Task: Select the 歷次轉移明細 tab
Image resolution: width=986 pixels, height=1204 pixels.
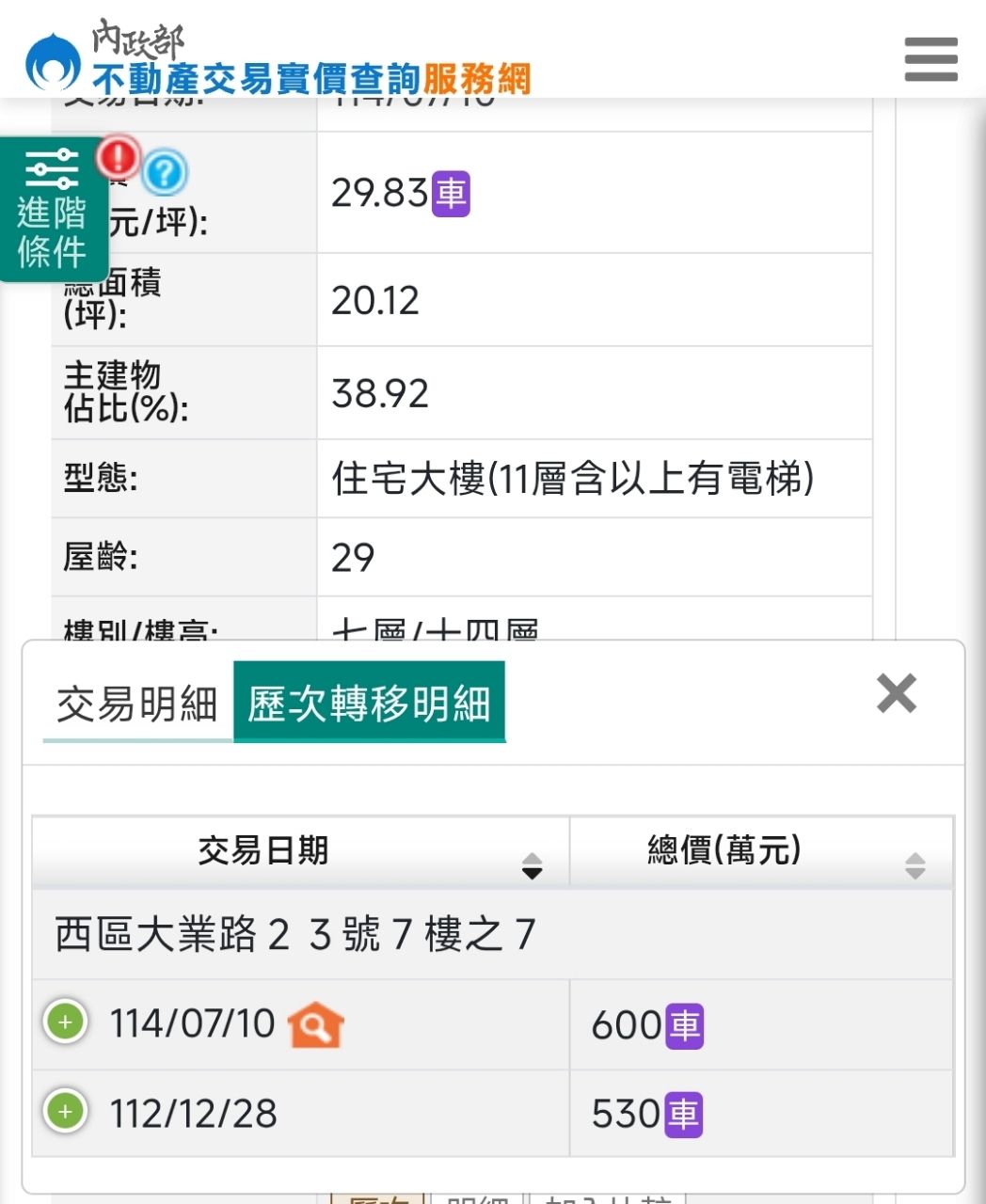Action: [369, 703]
